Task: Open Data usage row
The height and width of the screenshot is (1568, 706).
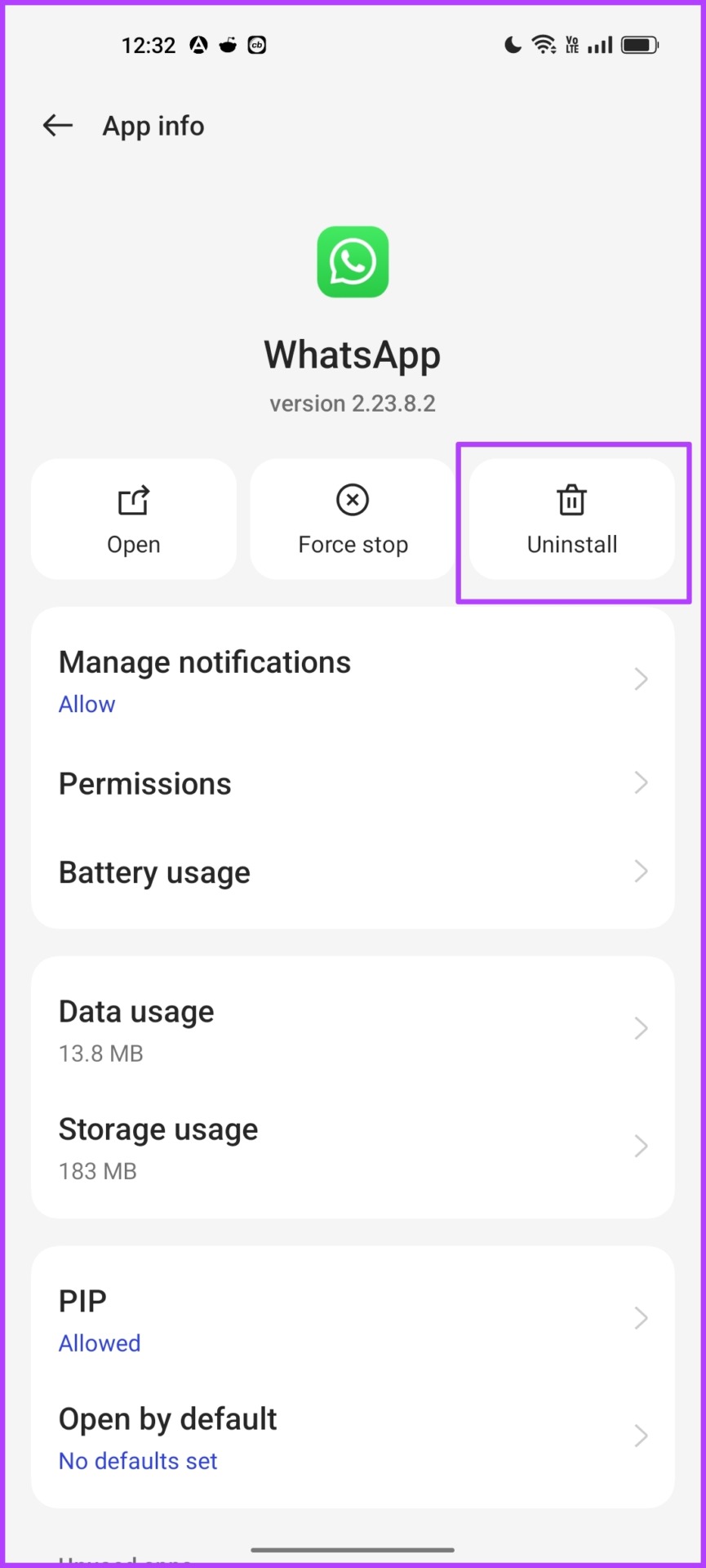Action: point(353,1029)
